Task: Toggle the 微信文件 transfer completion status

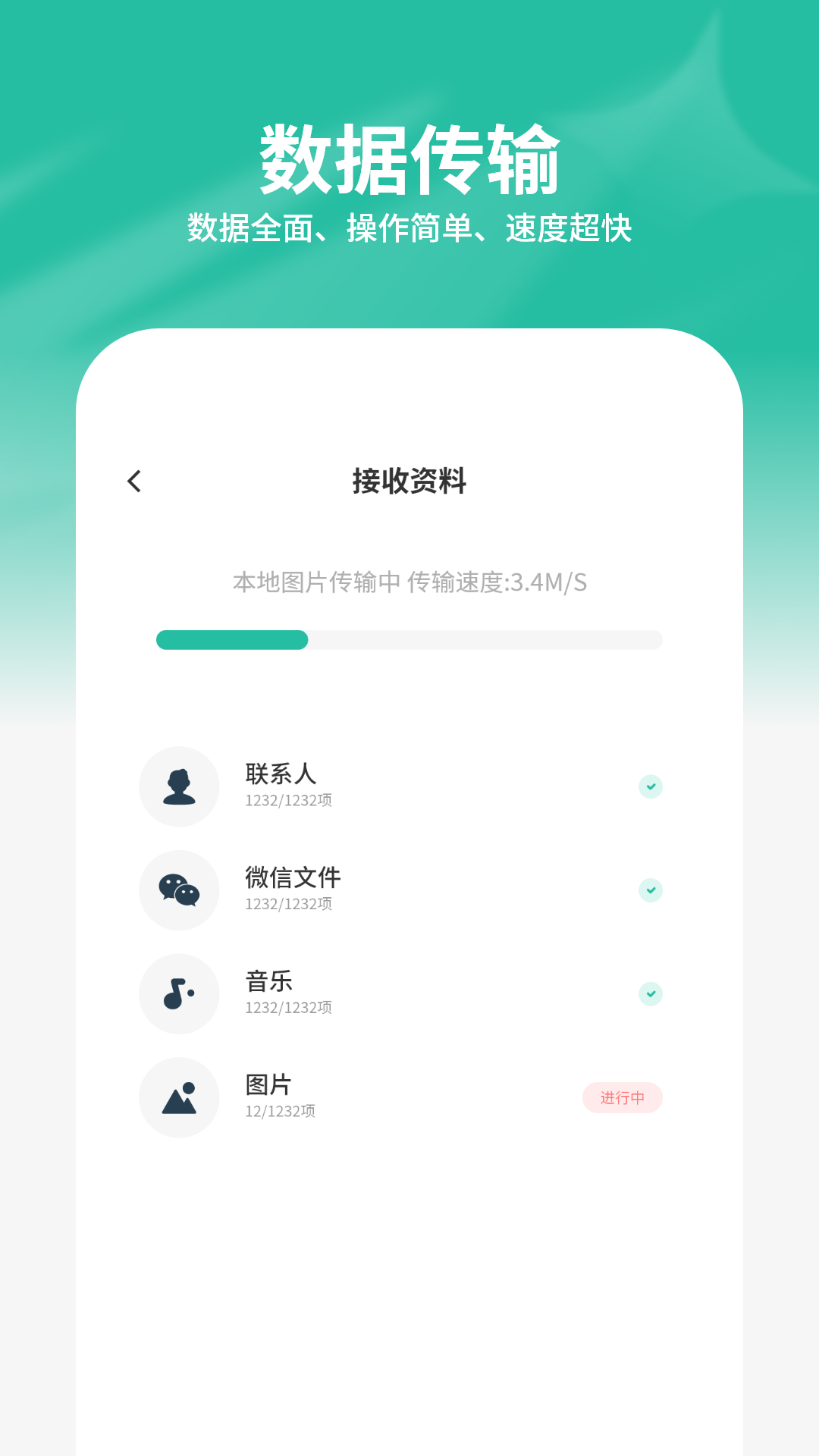Action: [x=650, y=890]
